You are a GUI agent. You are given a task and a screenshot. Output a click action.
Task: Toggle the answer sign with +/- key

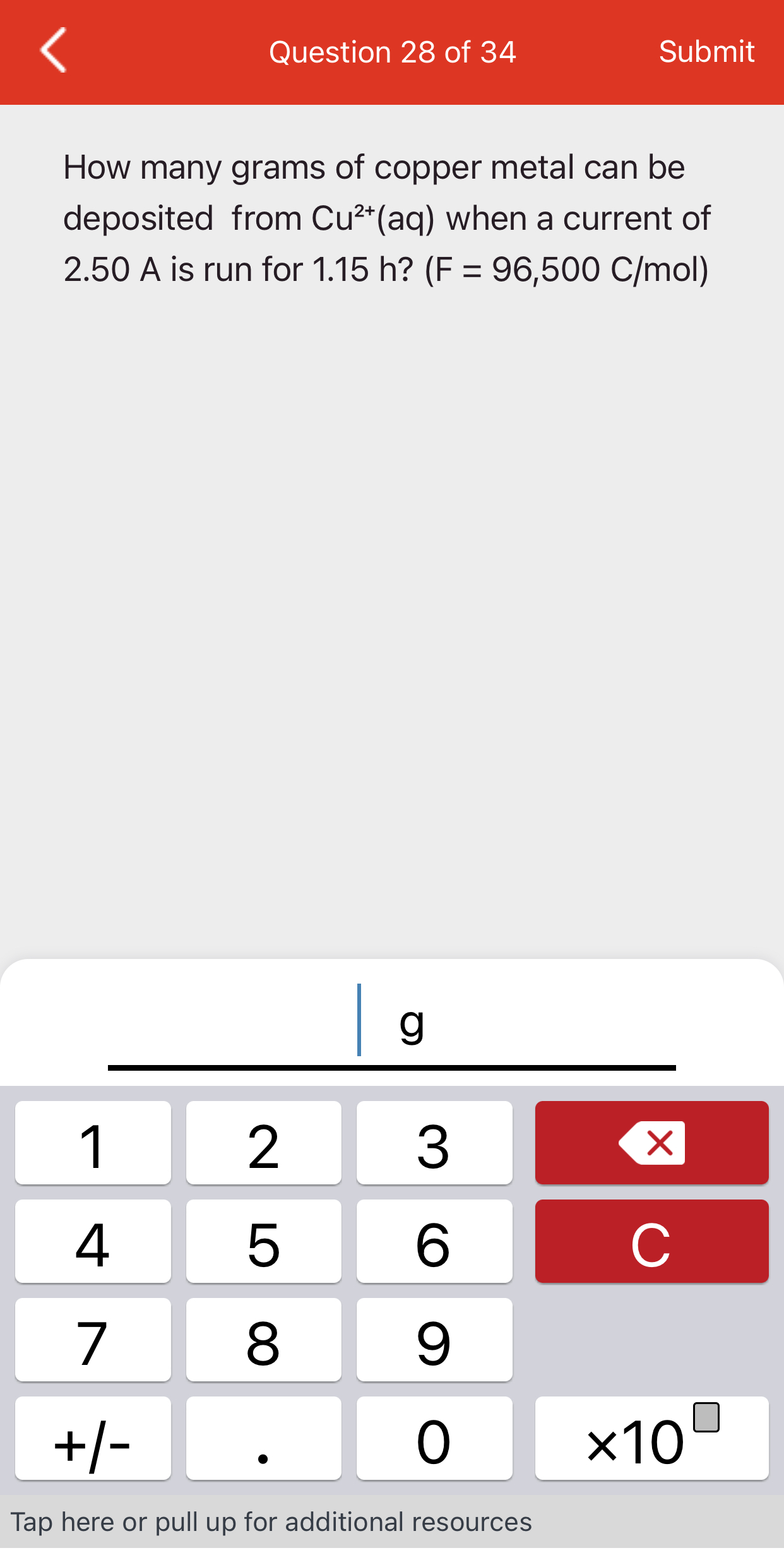[x=92, y=1440]
